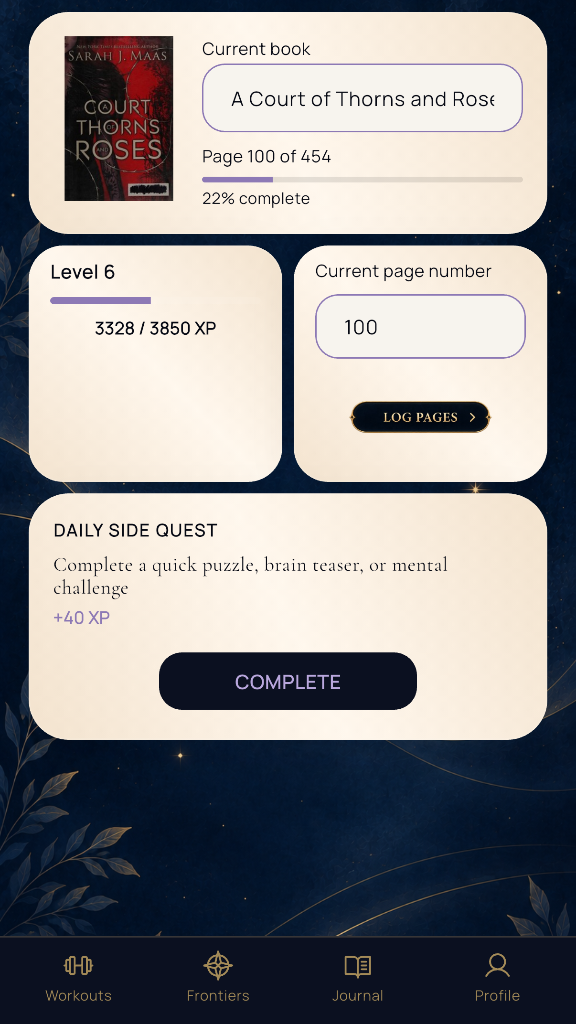The height and width of the screenshot is (1024, 576).
Task: Switch to the Workouts tab
Action: point(78,979)
